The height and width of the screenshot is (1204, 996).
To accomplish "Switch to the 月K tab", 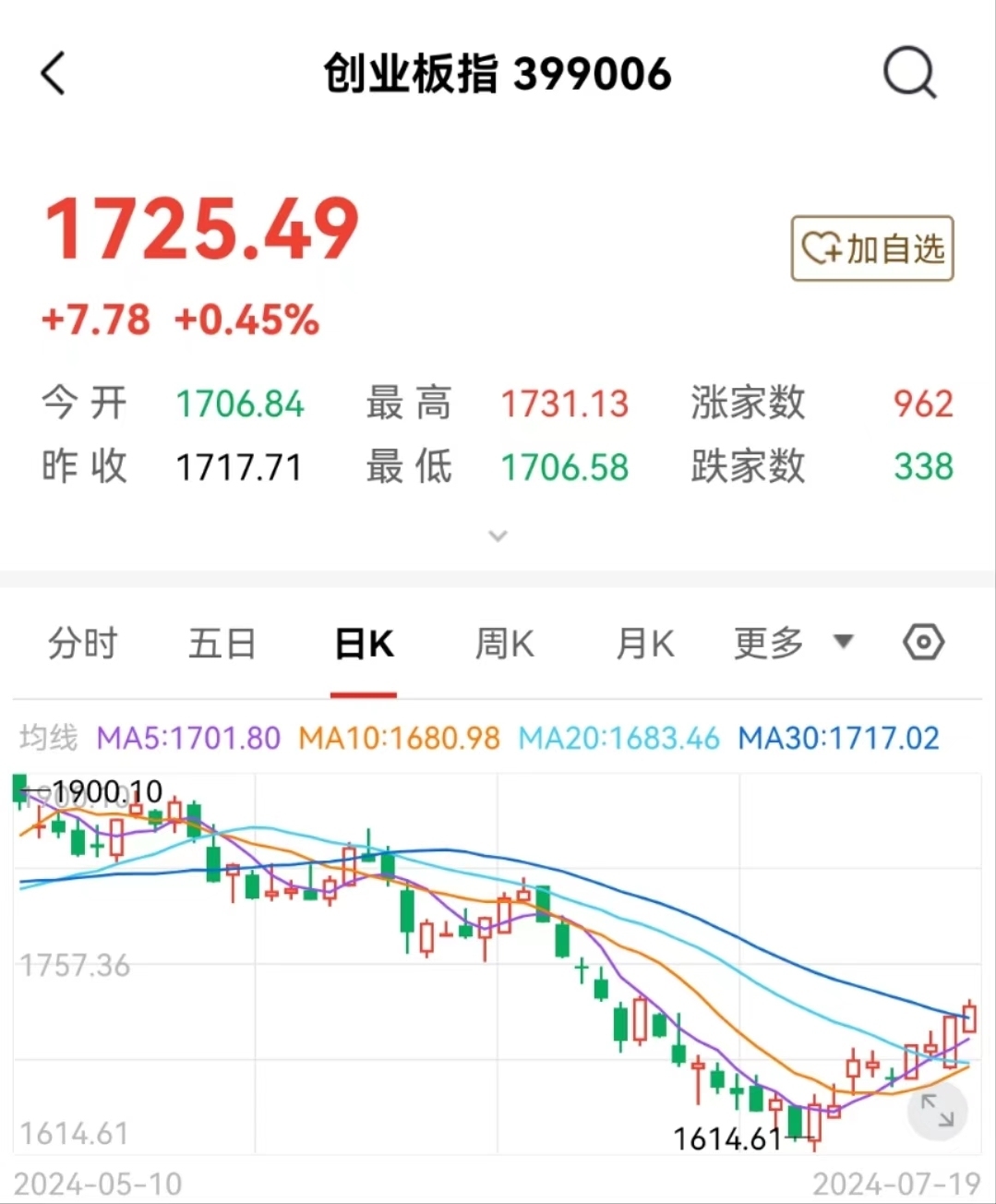I will (644, 643).
